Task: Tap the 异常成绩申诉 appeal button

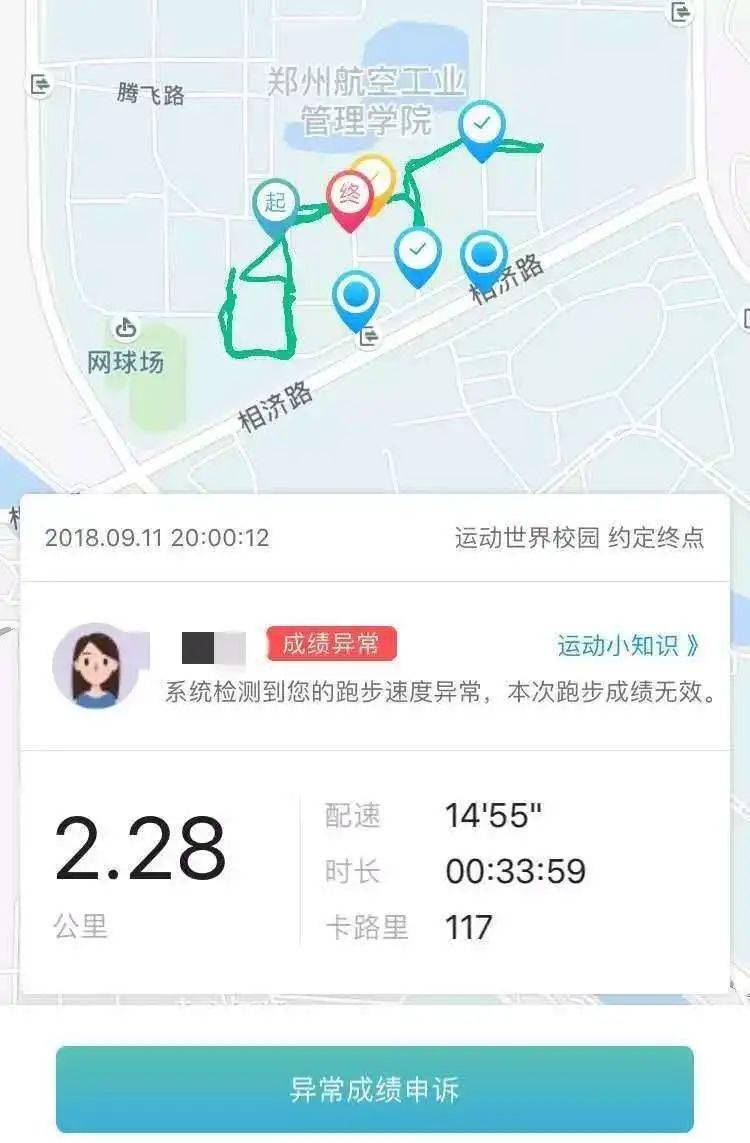Action: [x=374, y=1088]
